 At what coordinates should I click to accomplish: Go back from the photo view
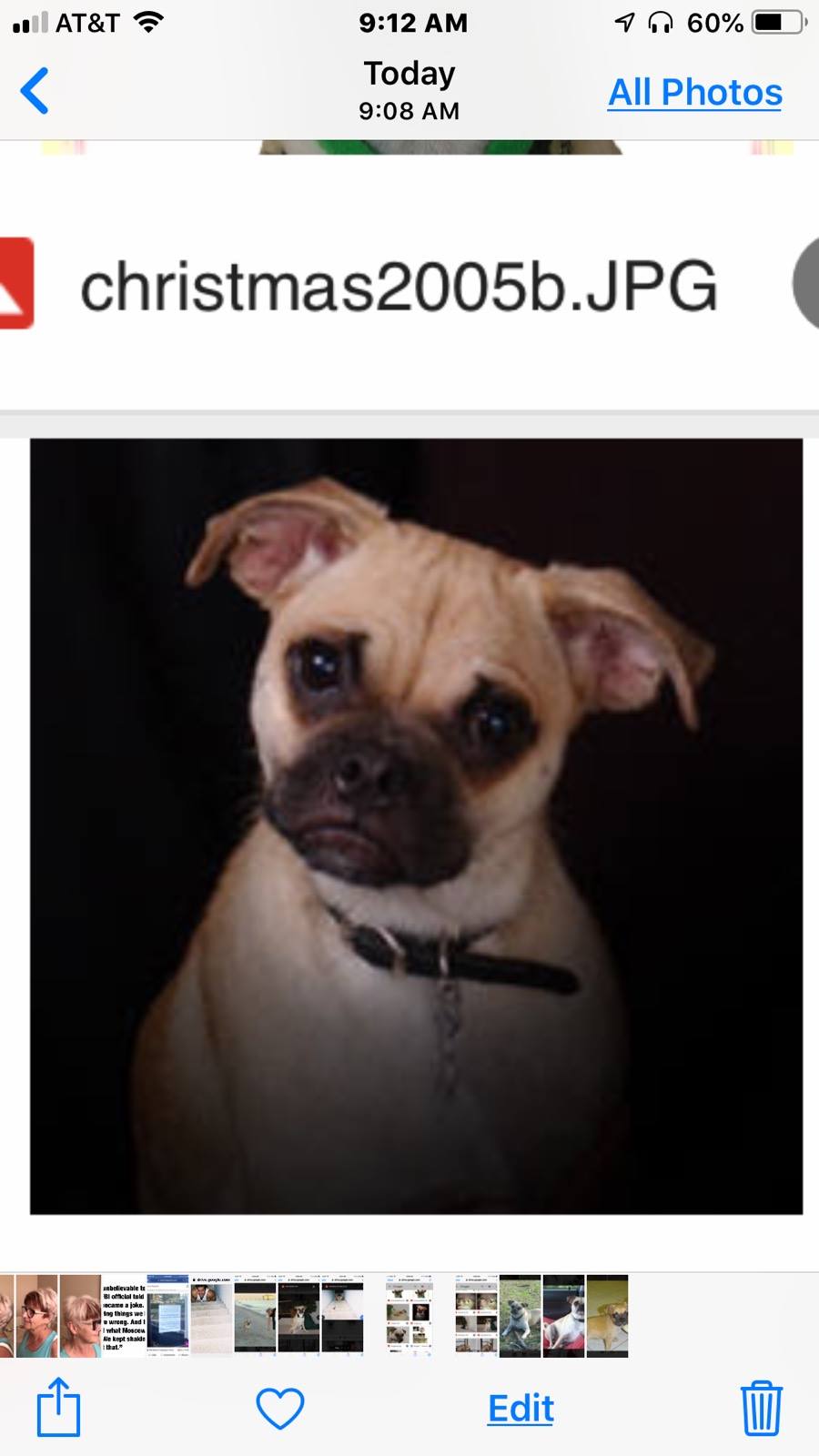click(x=35, y=91)
